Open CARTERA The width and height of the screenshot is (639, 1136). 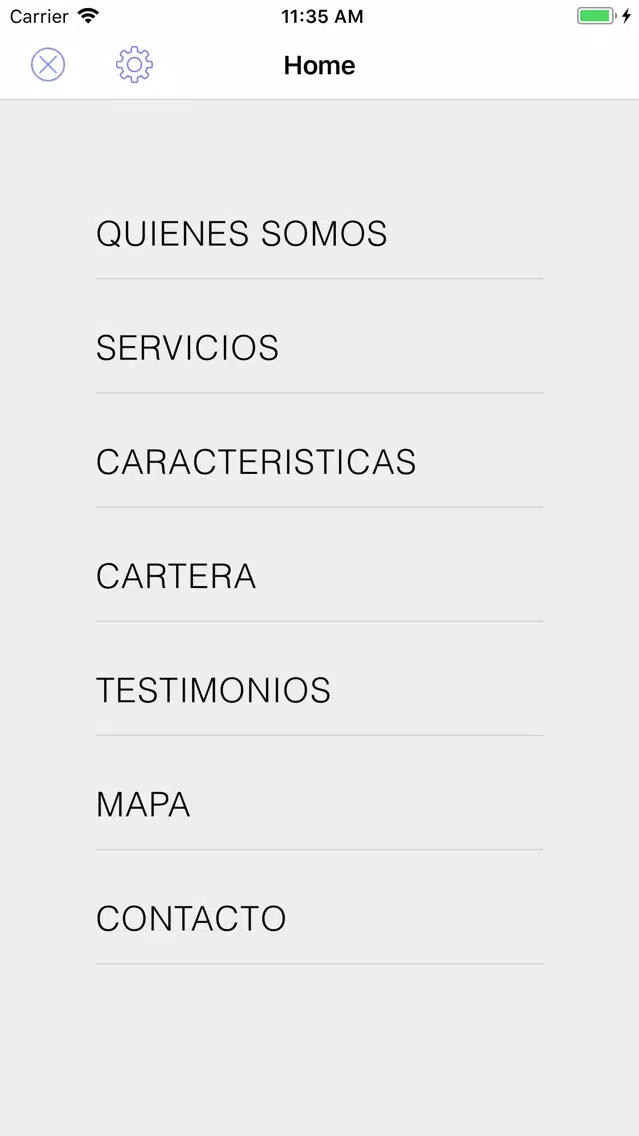[320, 577]
